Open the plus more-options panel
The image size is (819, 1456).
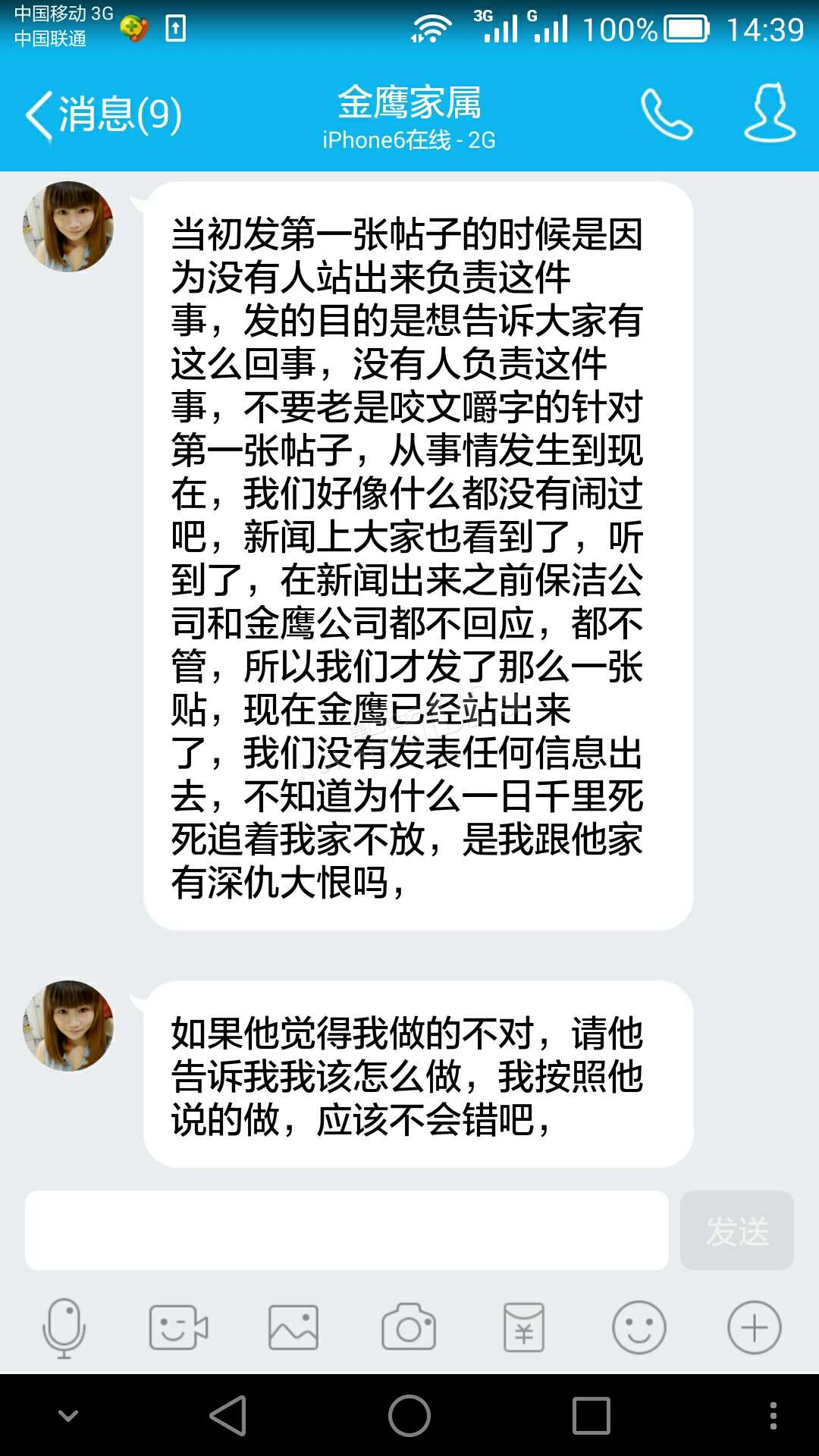point(755,1328)
